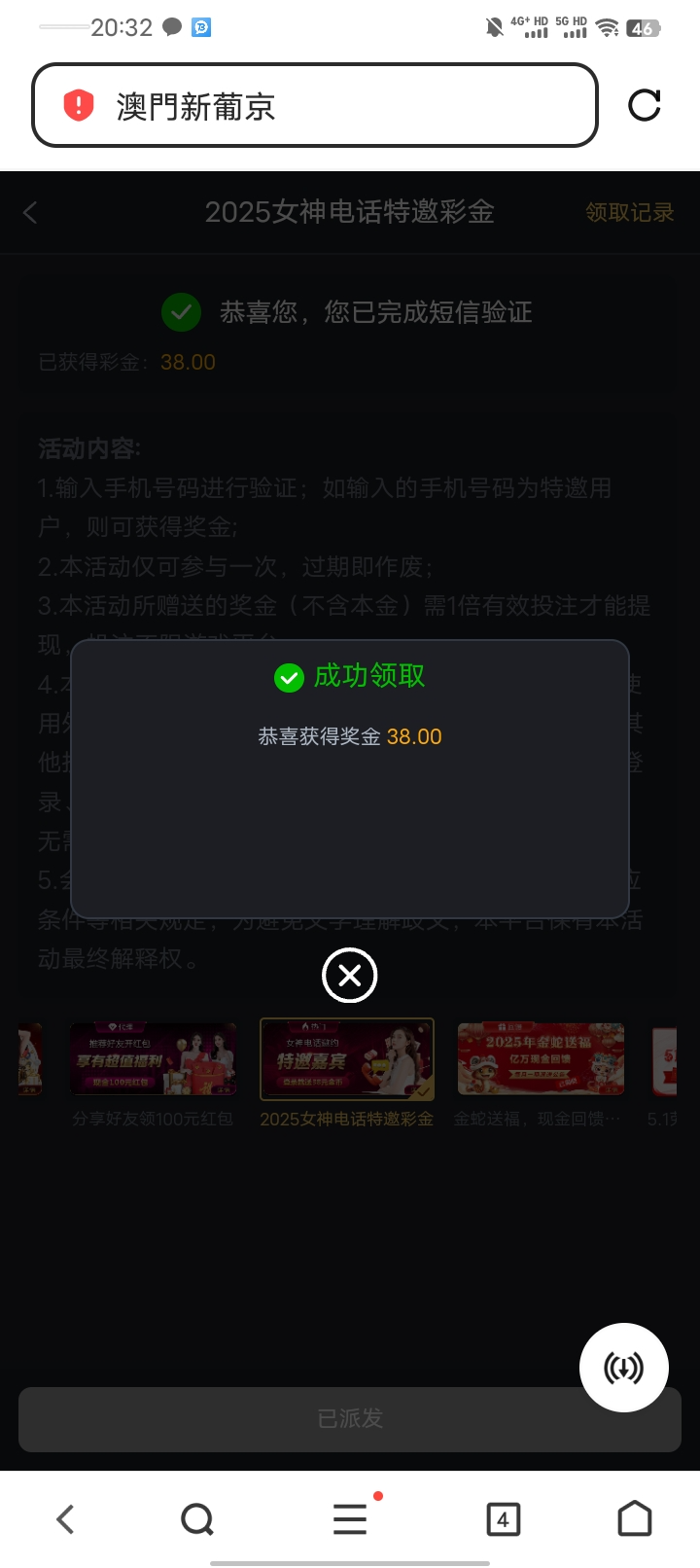Close the 成功领取 popup dialog
This screenshot has width=700, height=1568.
(x=350, y=976)
